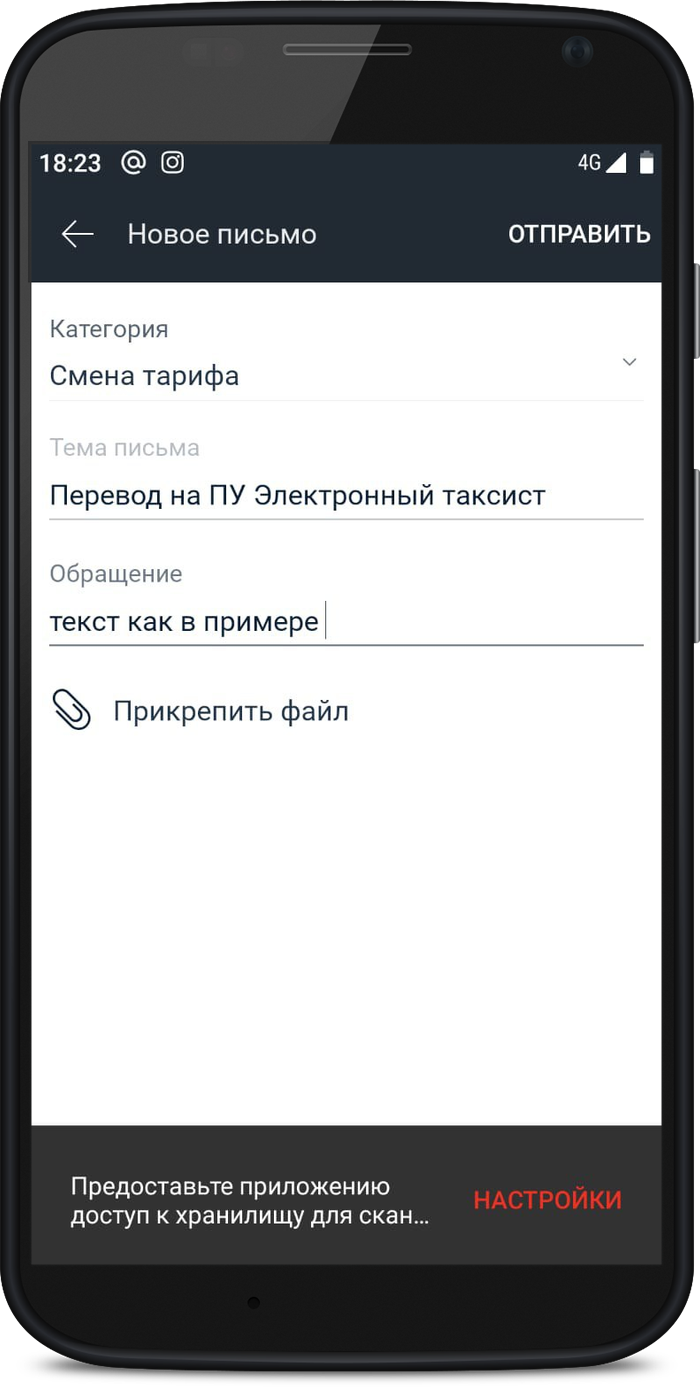The width and height of the screenshot is (700, 1387).
Task: Attach a file via Прикрепить файл
Action: (200, 711)
